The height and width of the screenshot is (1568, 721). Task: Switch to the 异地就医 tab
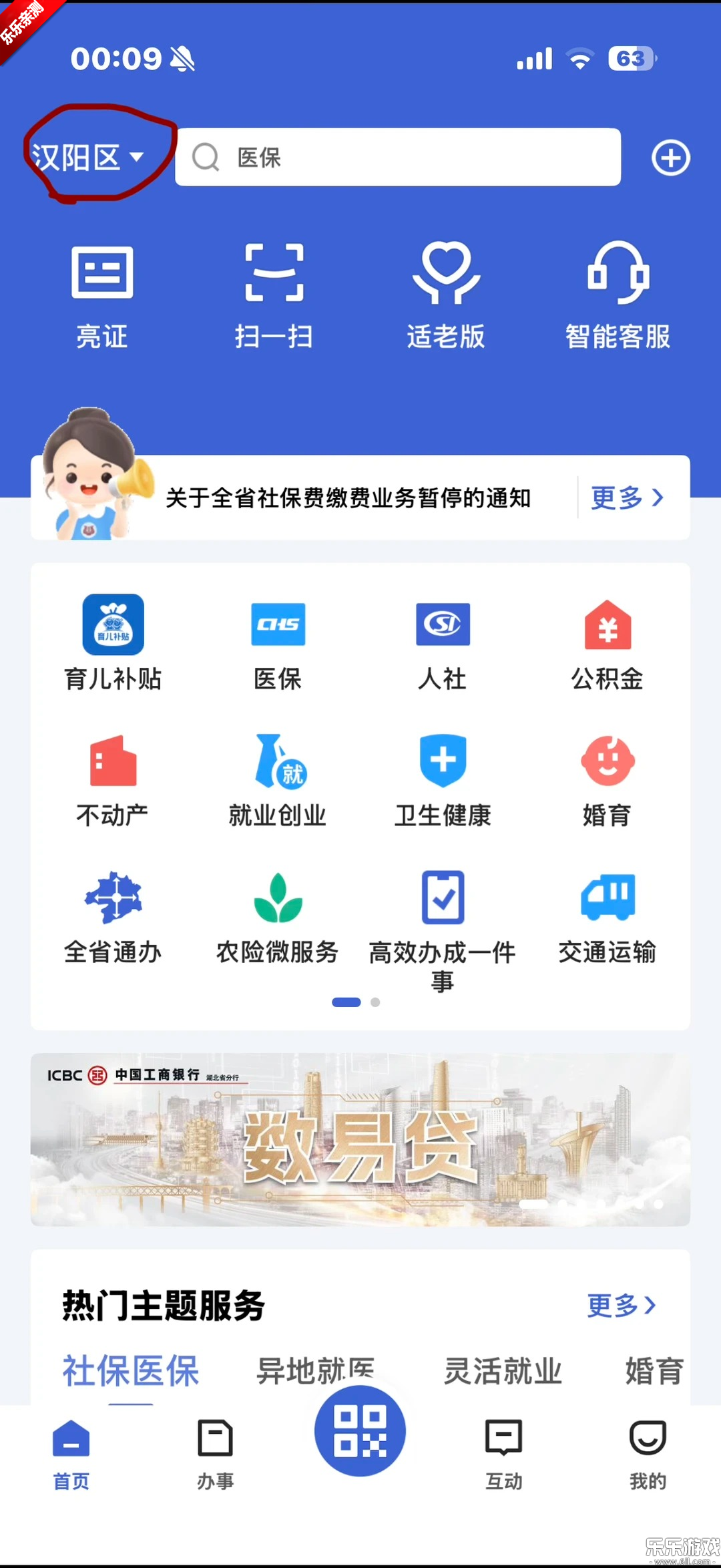[x=316, y=1369]
